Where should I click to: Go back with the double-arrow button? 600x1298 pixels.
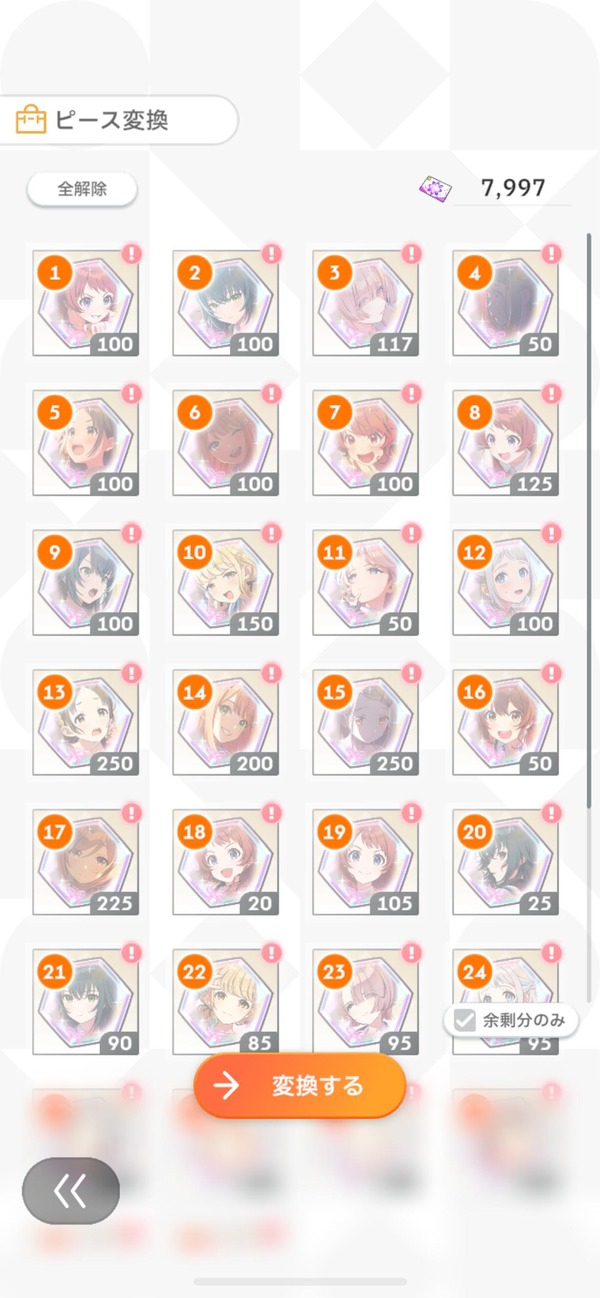(71, 1191)
